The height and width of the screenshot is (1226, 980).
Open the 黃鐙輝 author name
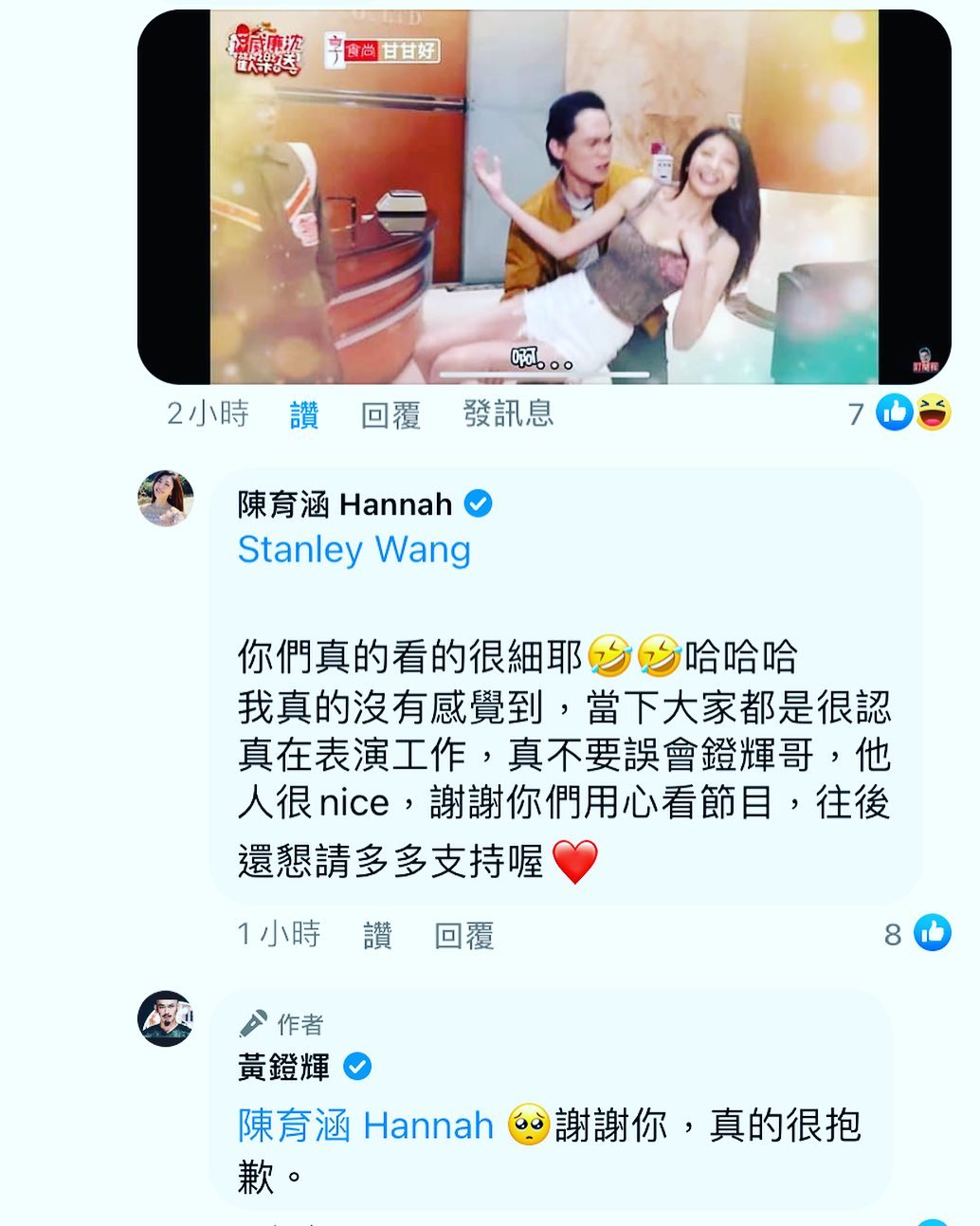point(283,1068)
